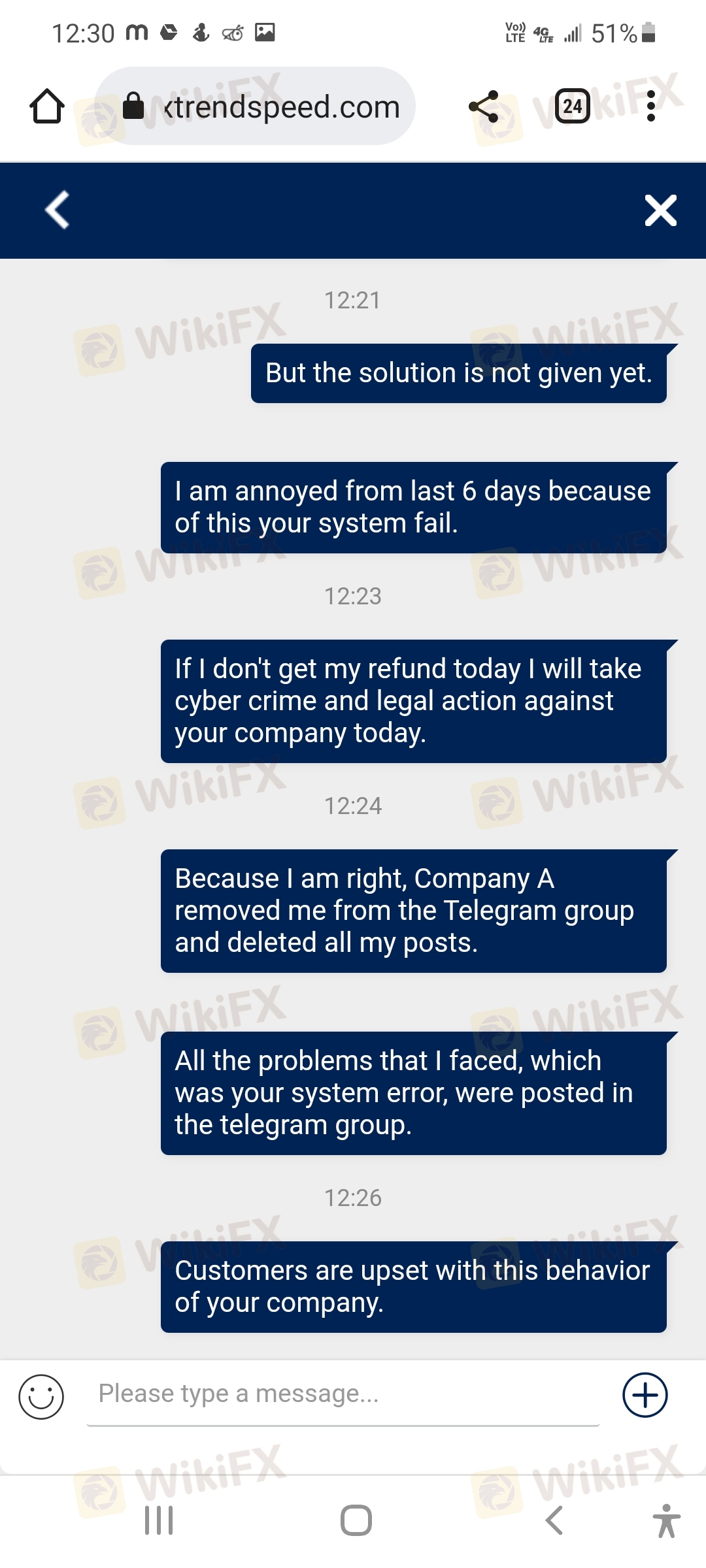Open recent apps from navigation bar
Viewport: 706px width, 1568px height.
(159, 1520)
